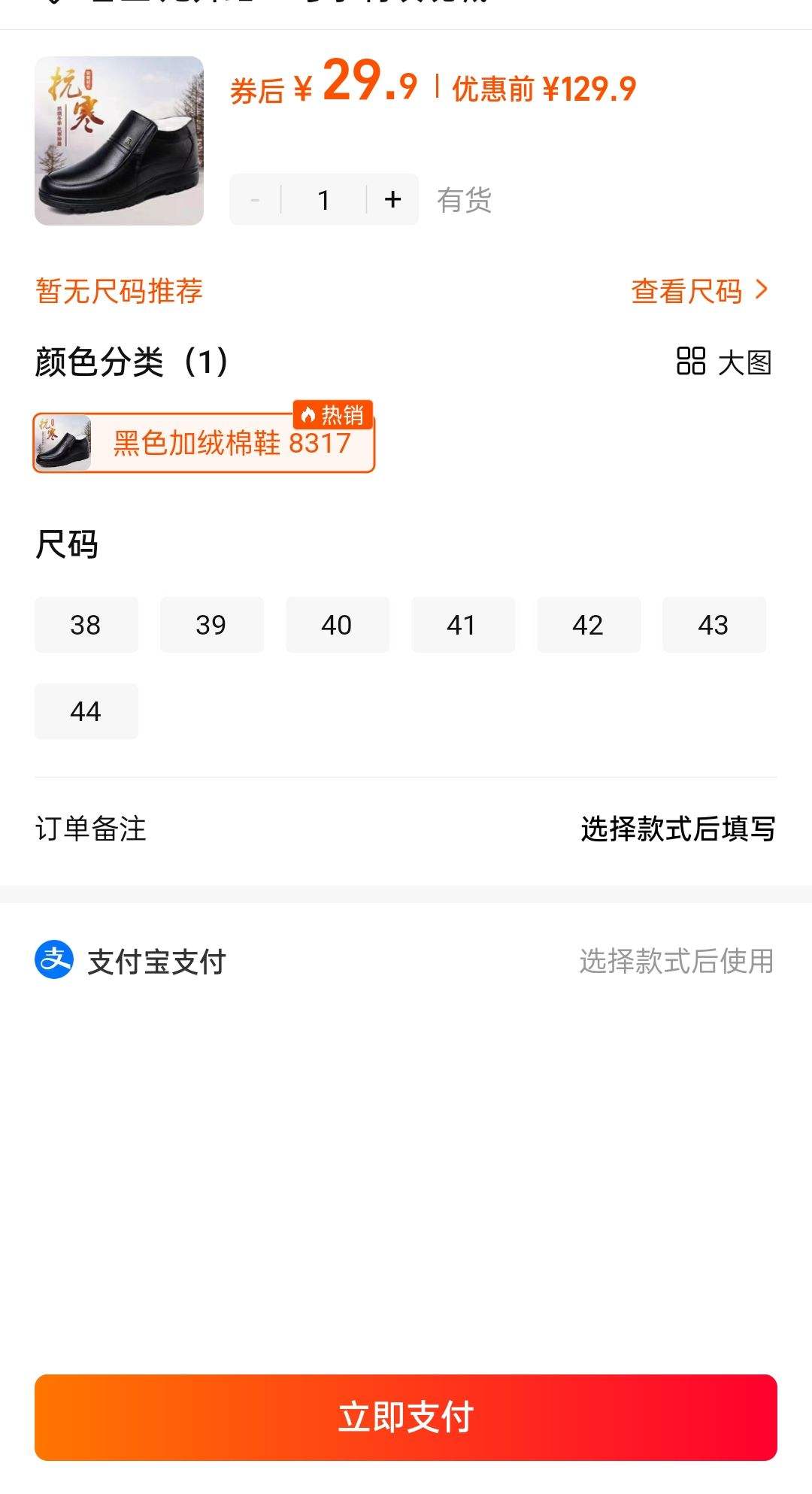The height and width of the screenshot is (1494, 812).
Task: Select size 44
Action: (x=86, y=711)
